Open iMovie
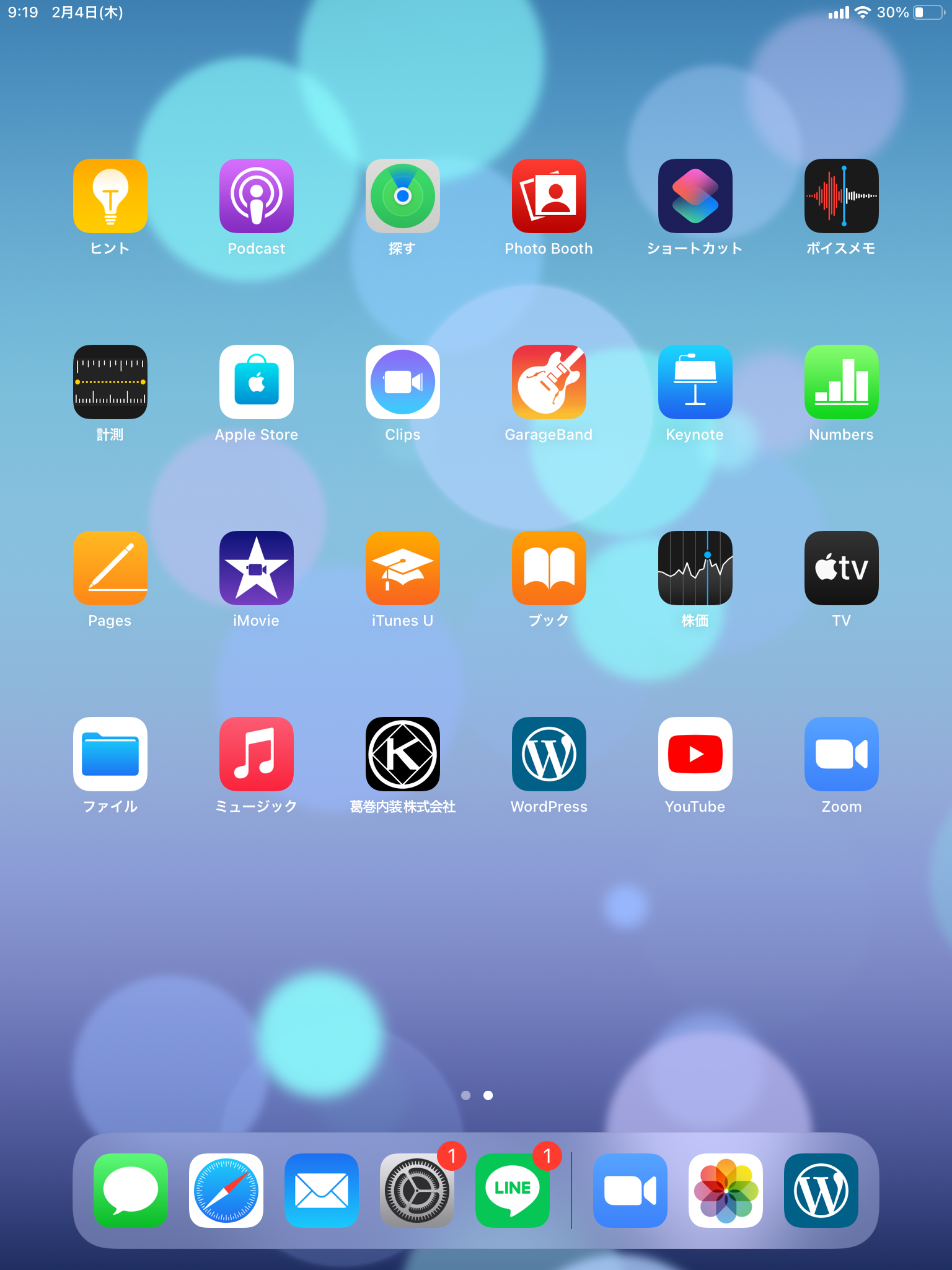Image resolution: width=952 pixels, height=1270 pixels. pyautogui.click(x=257, y=568)
